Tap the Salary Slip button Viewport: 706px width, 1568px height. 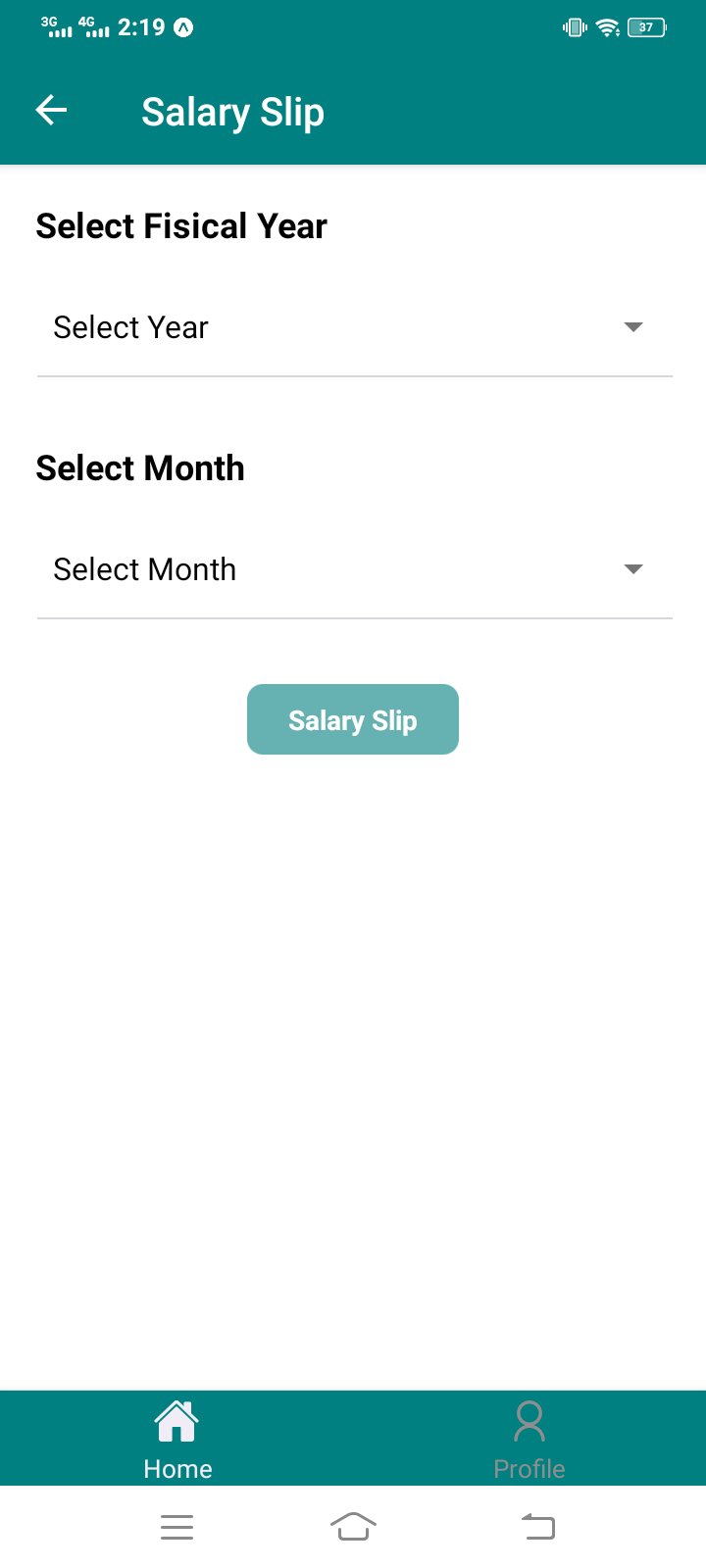pos(353,720)
